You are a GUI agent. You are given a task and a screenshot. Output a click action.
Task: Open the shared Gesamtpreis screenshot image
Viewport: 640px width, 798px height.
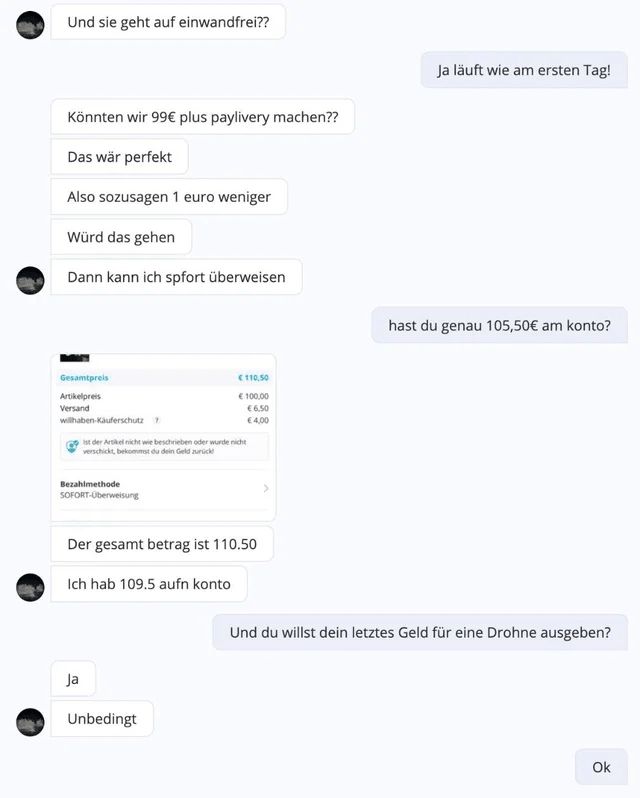coord(163,437)
